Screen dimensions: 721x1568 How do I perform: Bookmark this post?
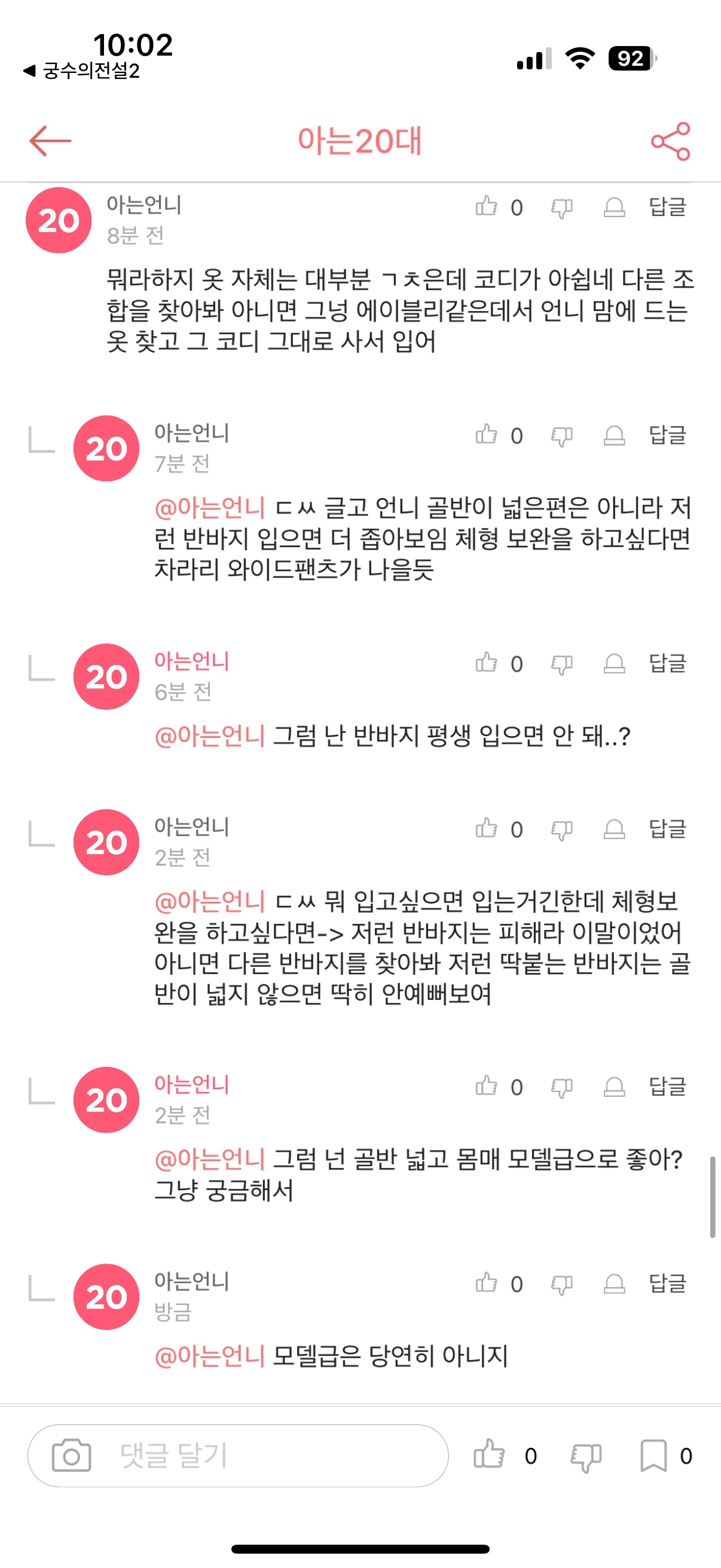tap(653, 1456)
